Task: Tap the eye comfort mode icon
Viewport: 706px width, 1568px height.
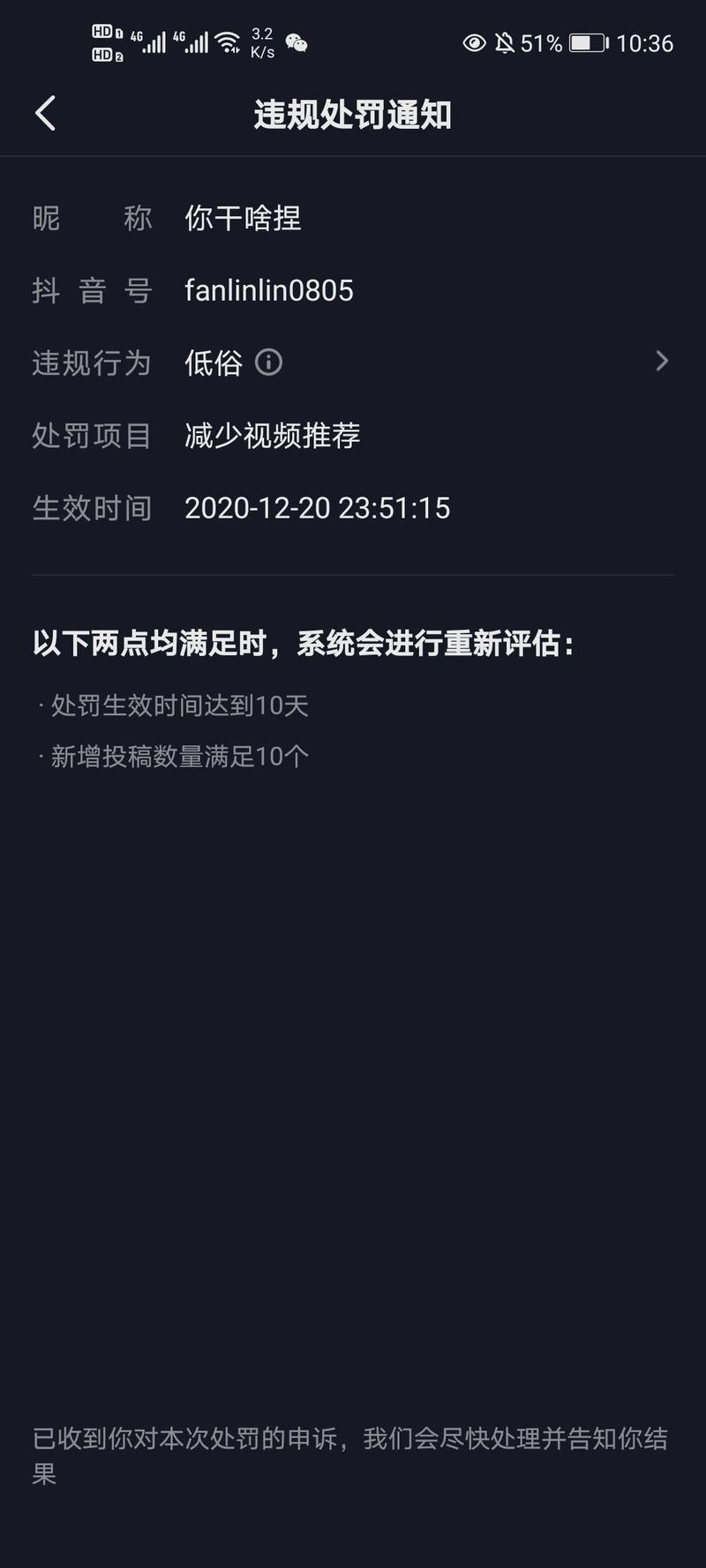Action: tap(475, 42)
